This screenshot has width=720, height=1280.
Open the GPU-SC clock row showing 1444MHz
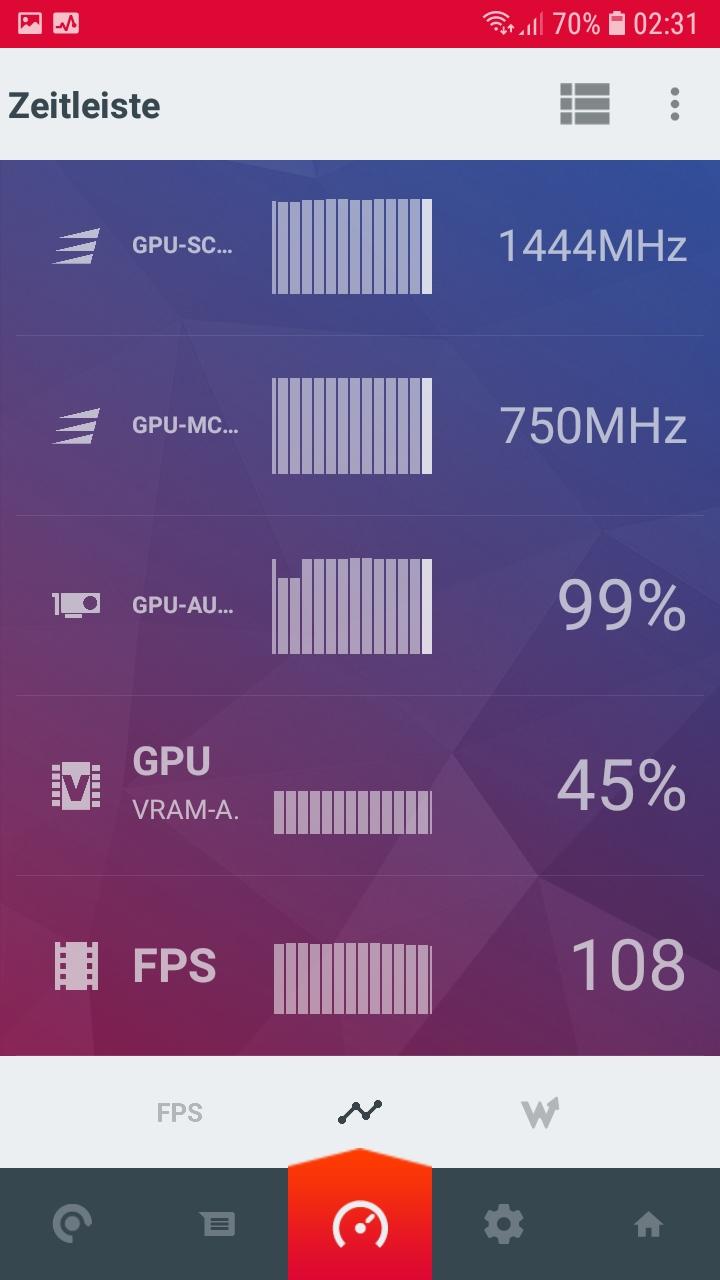point(360,246)
